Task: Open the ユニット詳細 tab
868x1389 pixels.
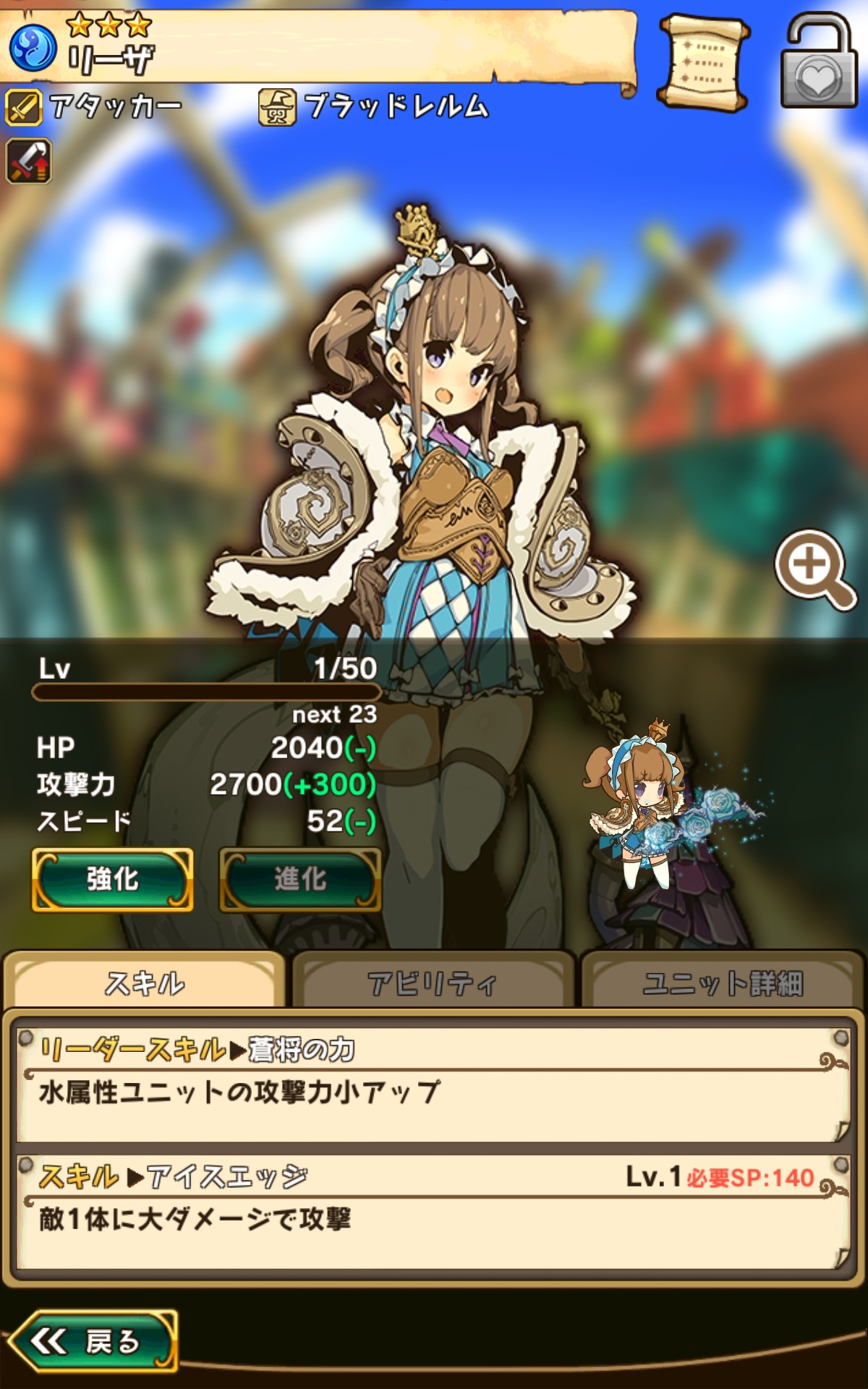Action: [x=722, y=982]
